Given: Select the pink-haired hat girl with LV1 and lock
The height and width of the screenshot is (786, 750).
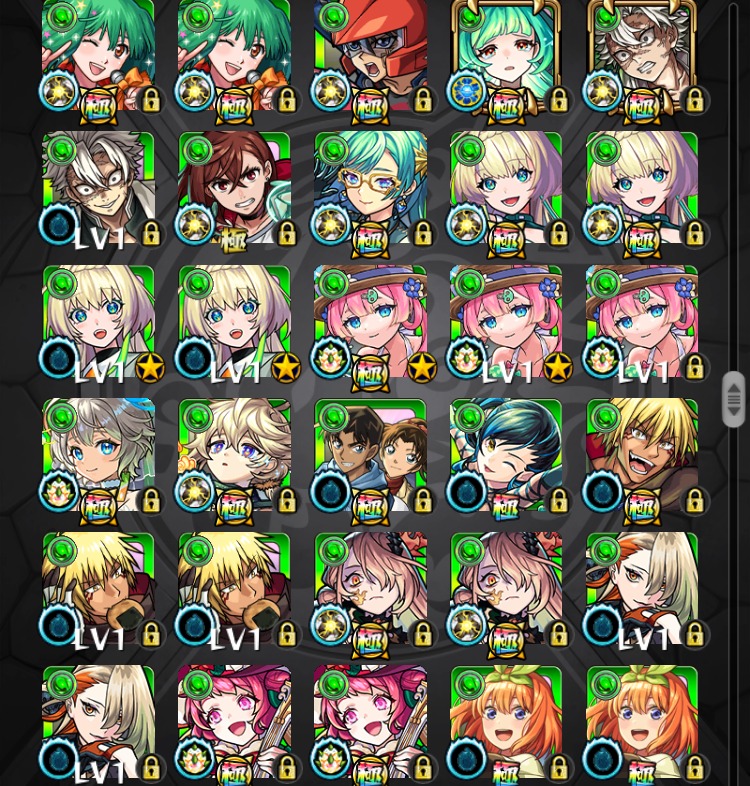Looking at the screenshot, I should [x=642, y=322].
